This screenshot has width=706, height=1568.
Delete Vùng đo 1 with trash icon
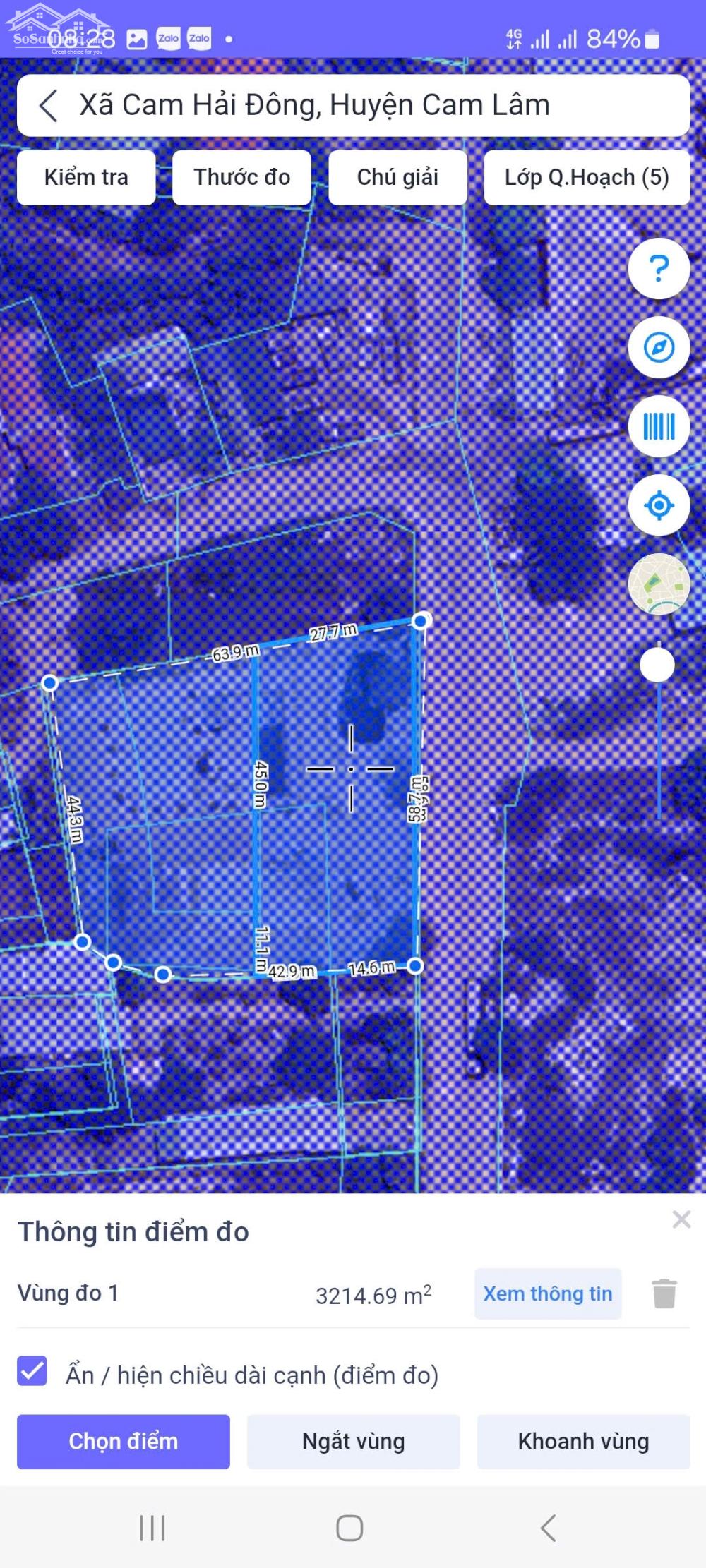[664, 1293]
